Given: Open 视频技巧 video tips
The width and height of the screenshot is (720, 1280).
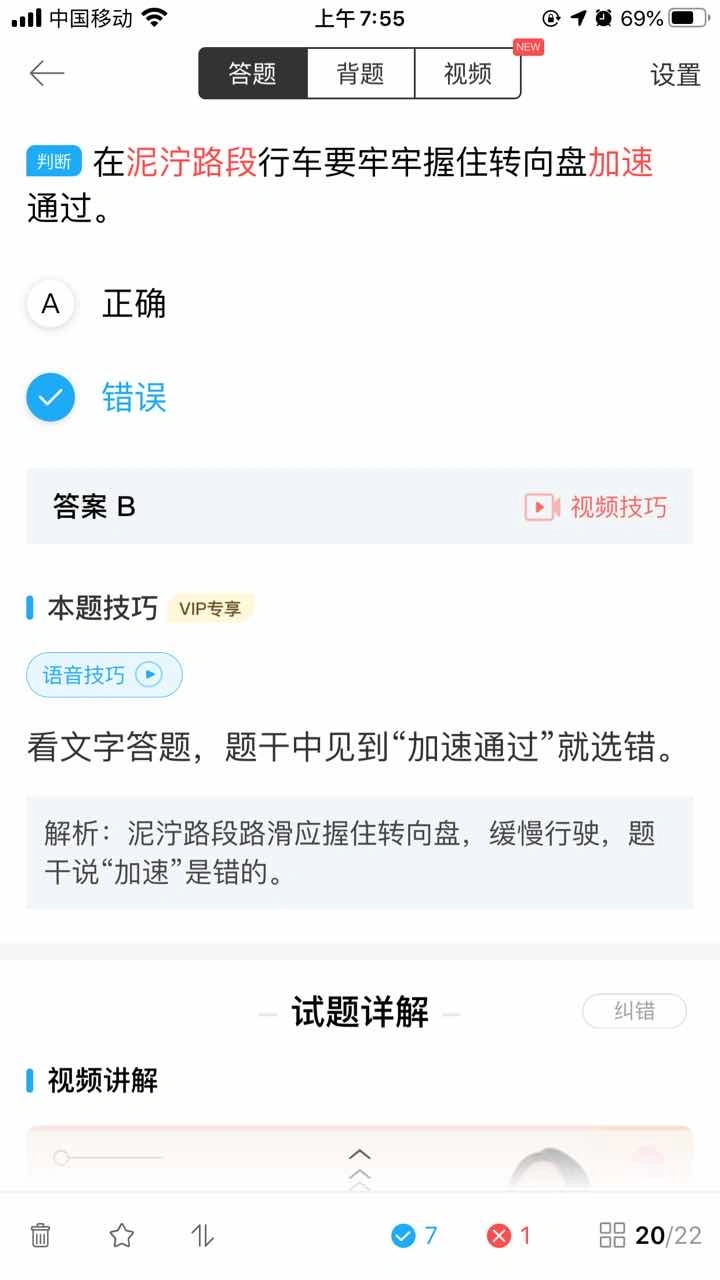Looking at the screenshot, I should [596, 507].
